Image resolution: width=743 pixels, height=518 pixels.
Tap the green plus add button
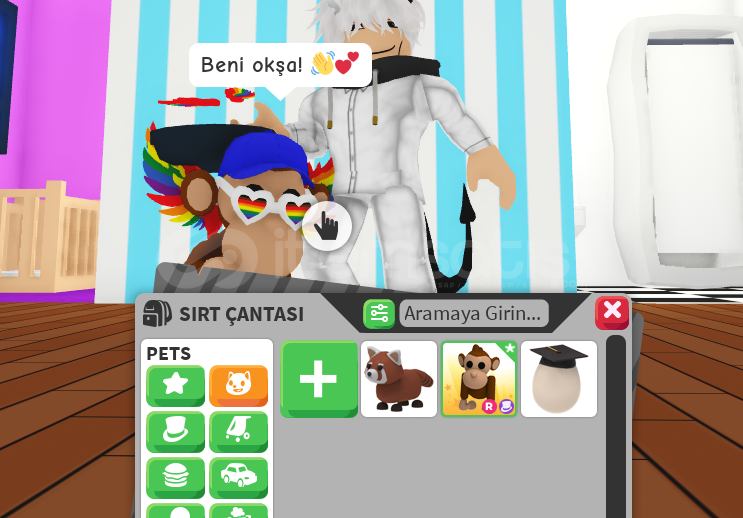(319, 379)
